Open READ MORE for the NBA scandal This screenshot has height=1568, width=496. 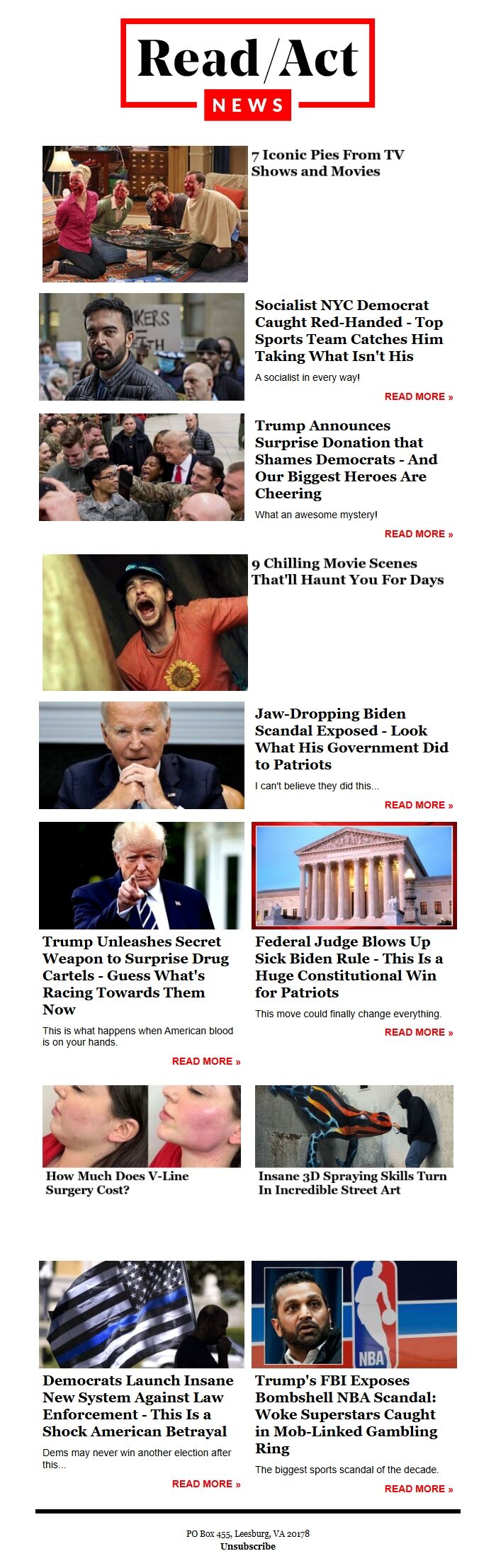pos(418,1489)
